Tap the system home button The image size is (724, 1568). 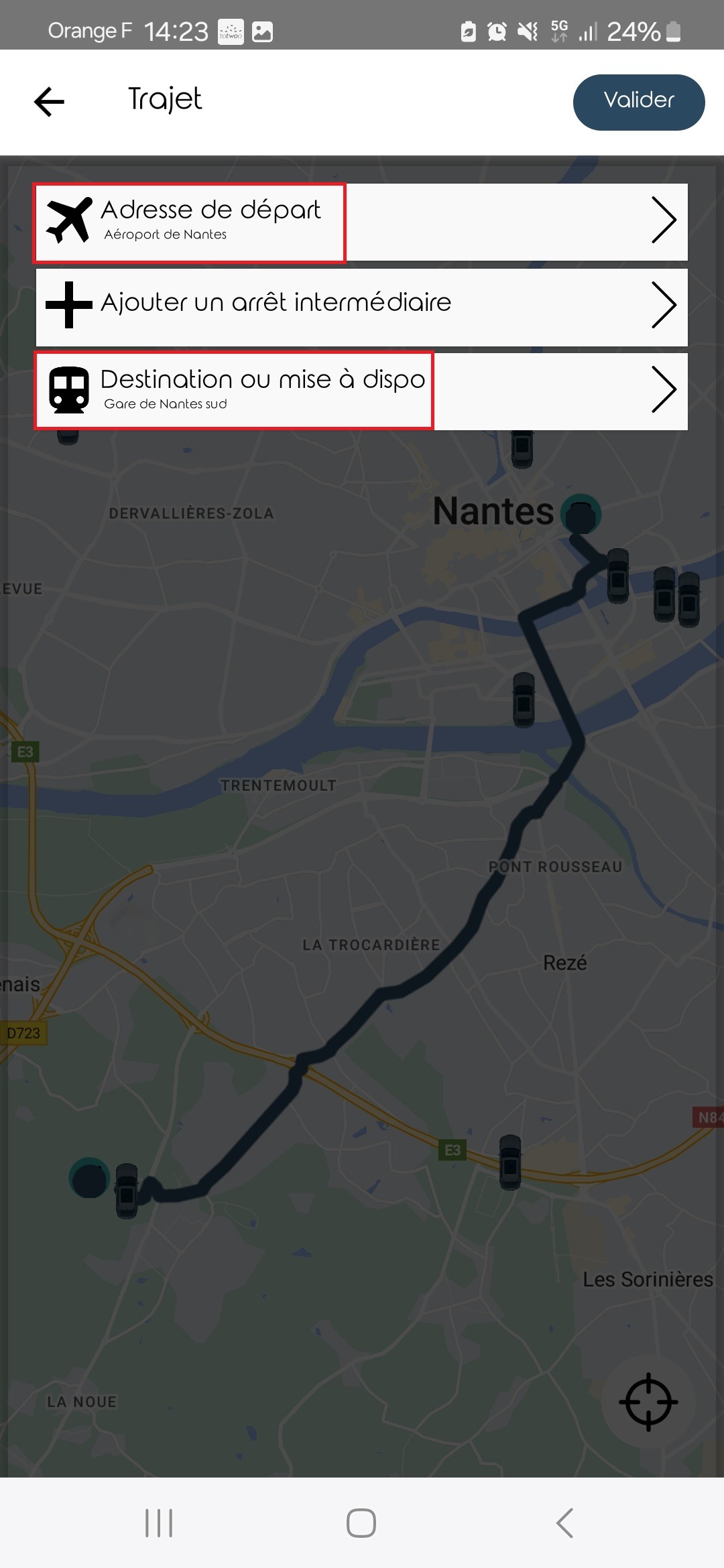pyautogui.click(x=361, y=1522)
